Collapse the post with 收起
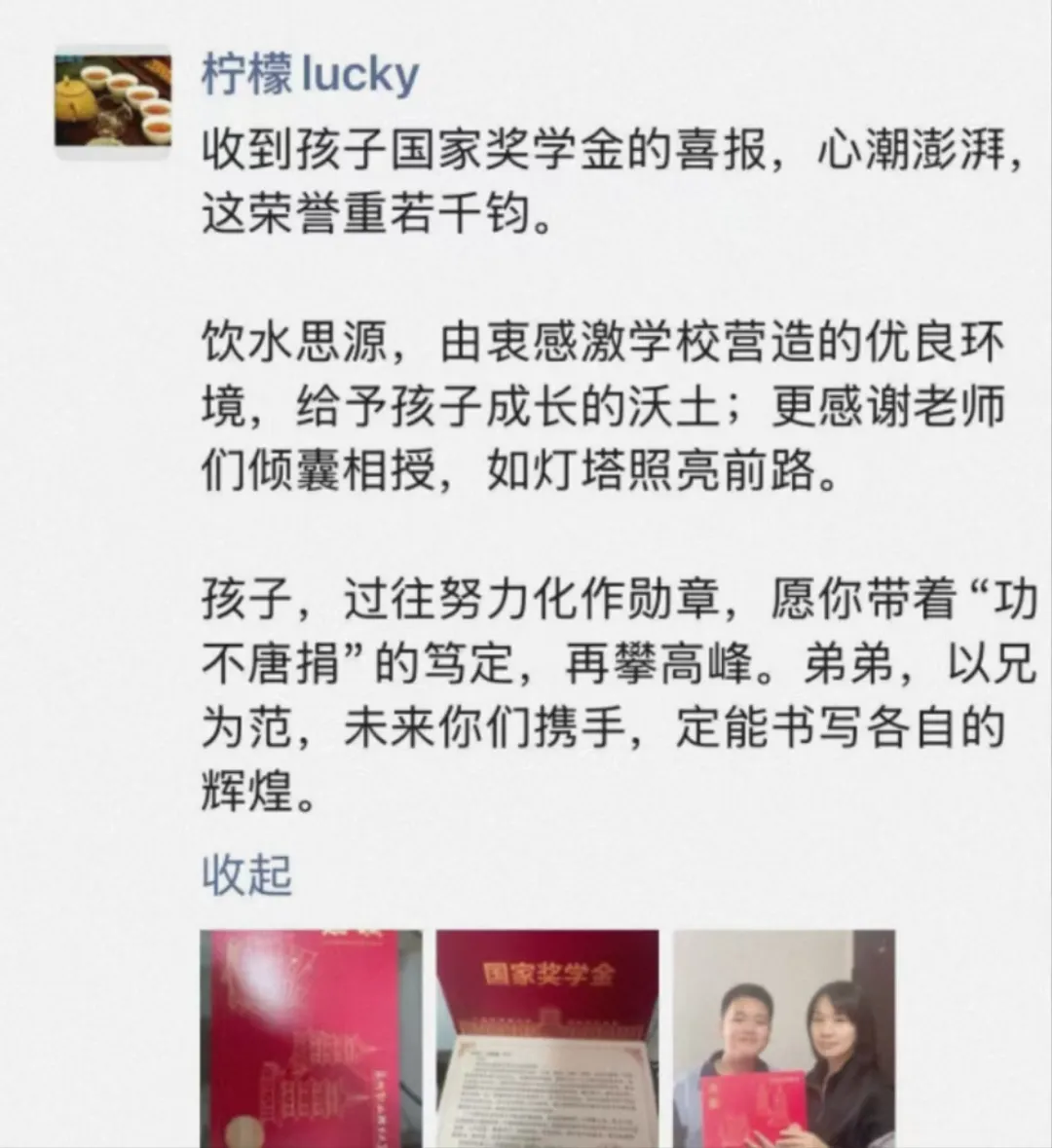 click(246, 874)
